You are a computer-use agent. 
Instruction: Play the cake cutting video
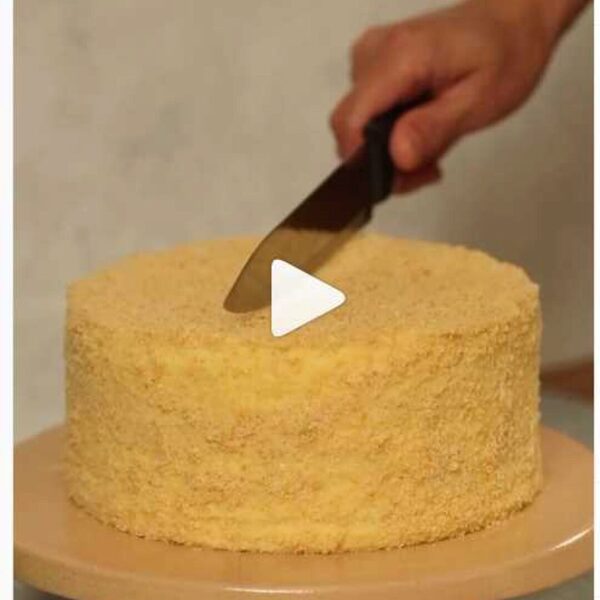[x=303, y=297]
